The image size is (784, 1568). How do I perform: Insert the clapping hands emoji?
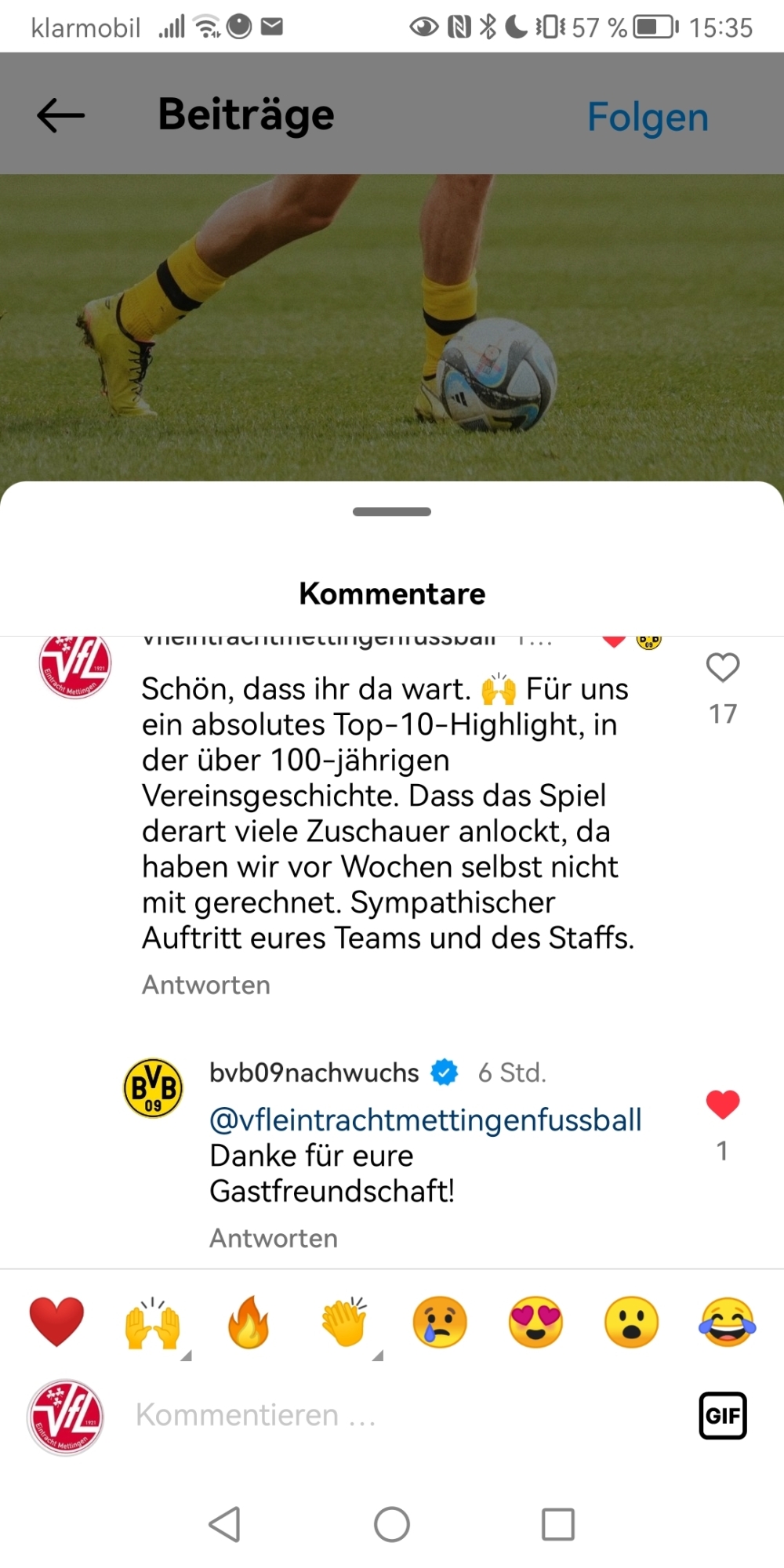click(x=345, y=1322)
